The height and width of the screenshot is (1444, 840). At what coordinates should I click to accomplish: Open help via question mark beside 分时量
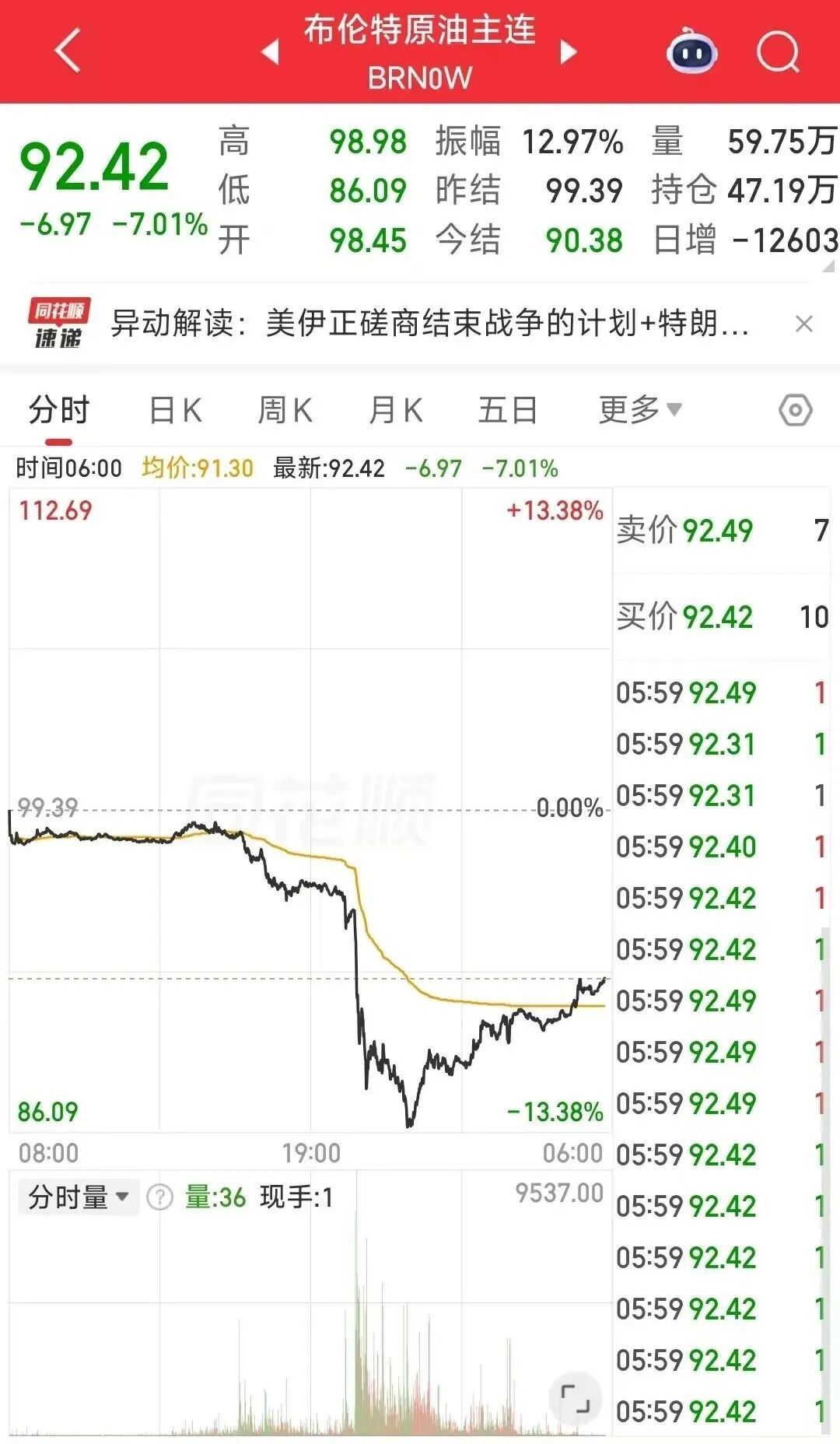coord(160,1195)
